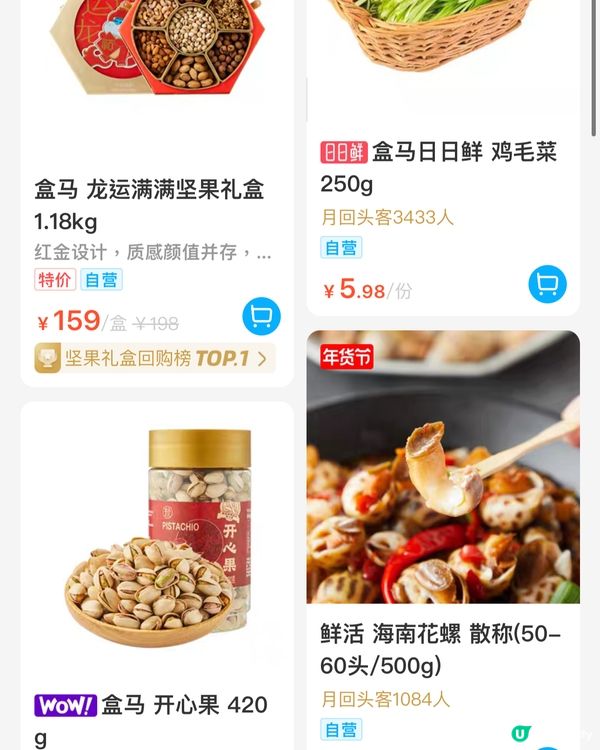Add 龙运满满坚果礼盒 to the cart
600x750 pixels.
pyautogui.click(x=261, y=317)
